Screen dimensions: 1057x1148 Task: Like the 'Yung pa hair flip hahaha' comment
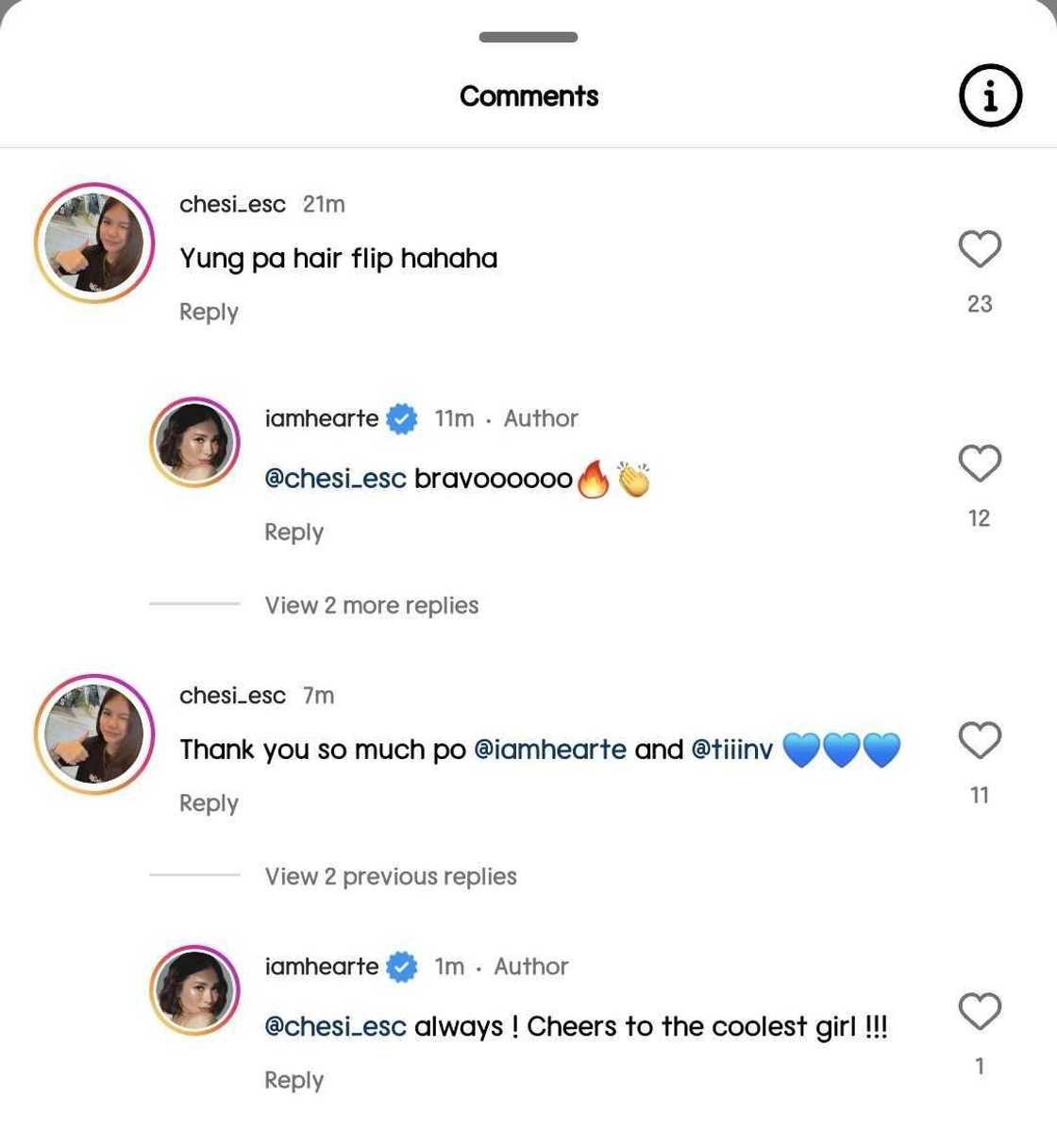point(980,249)
